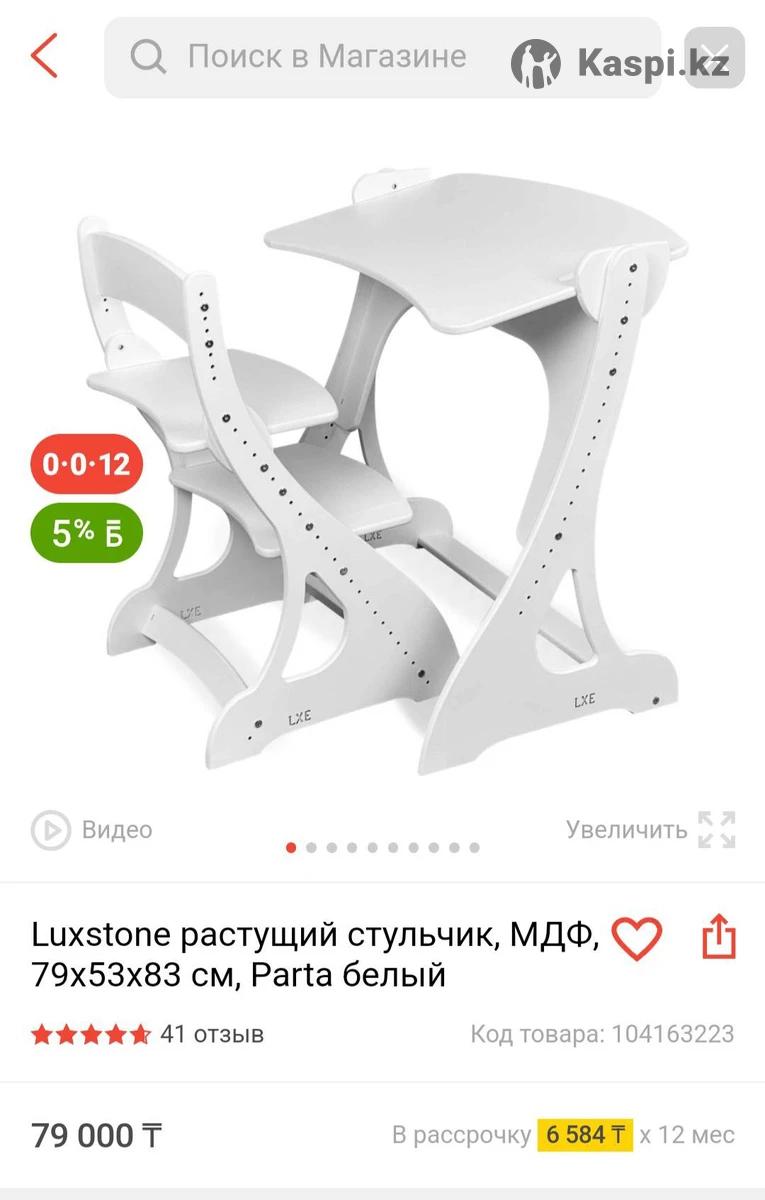Go back using the red arrow
The image size is (765, 1200).
[44, 55]
